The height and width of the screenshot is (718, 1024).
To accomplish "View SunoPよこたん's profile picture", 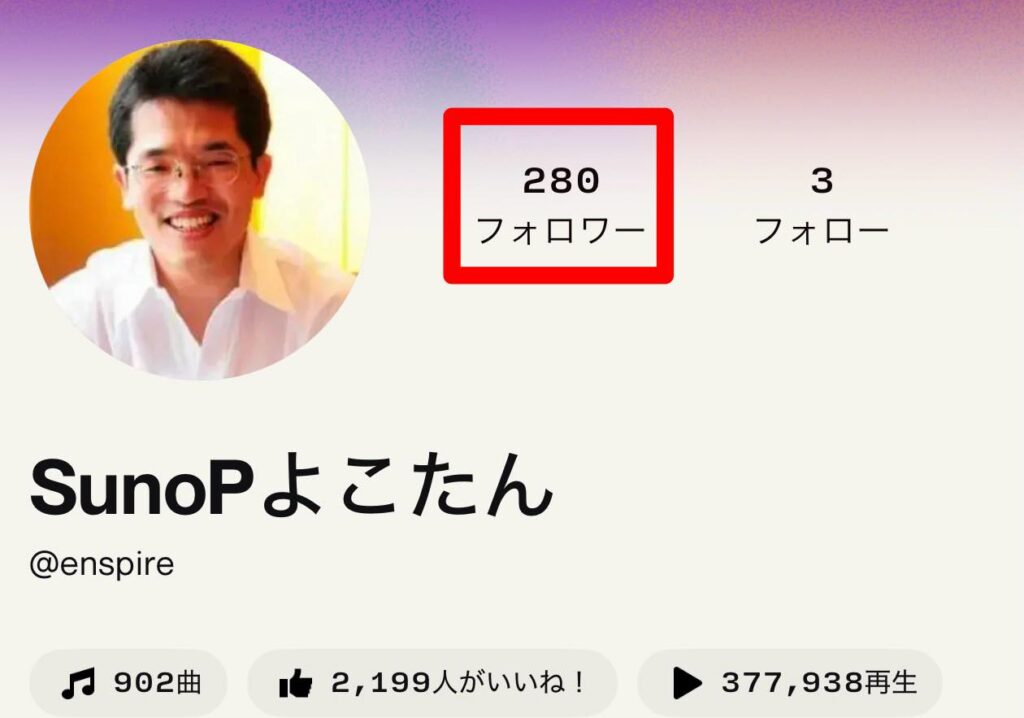I will tap(200, 210).
